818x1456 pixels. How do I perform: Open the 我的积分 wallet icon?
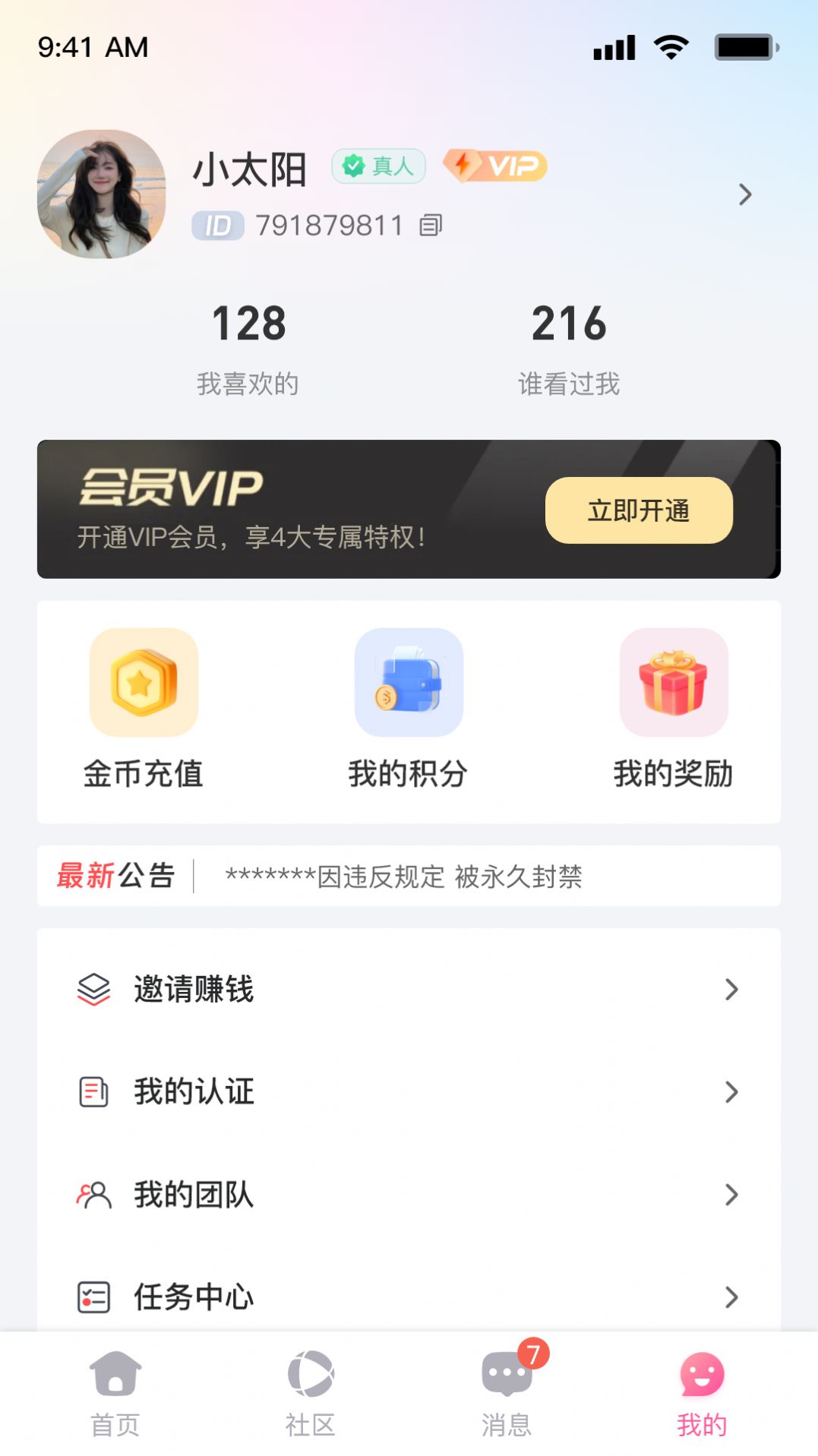pyautogui.click(x=409, y=682)
